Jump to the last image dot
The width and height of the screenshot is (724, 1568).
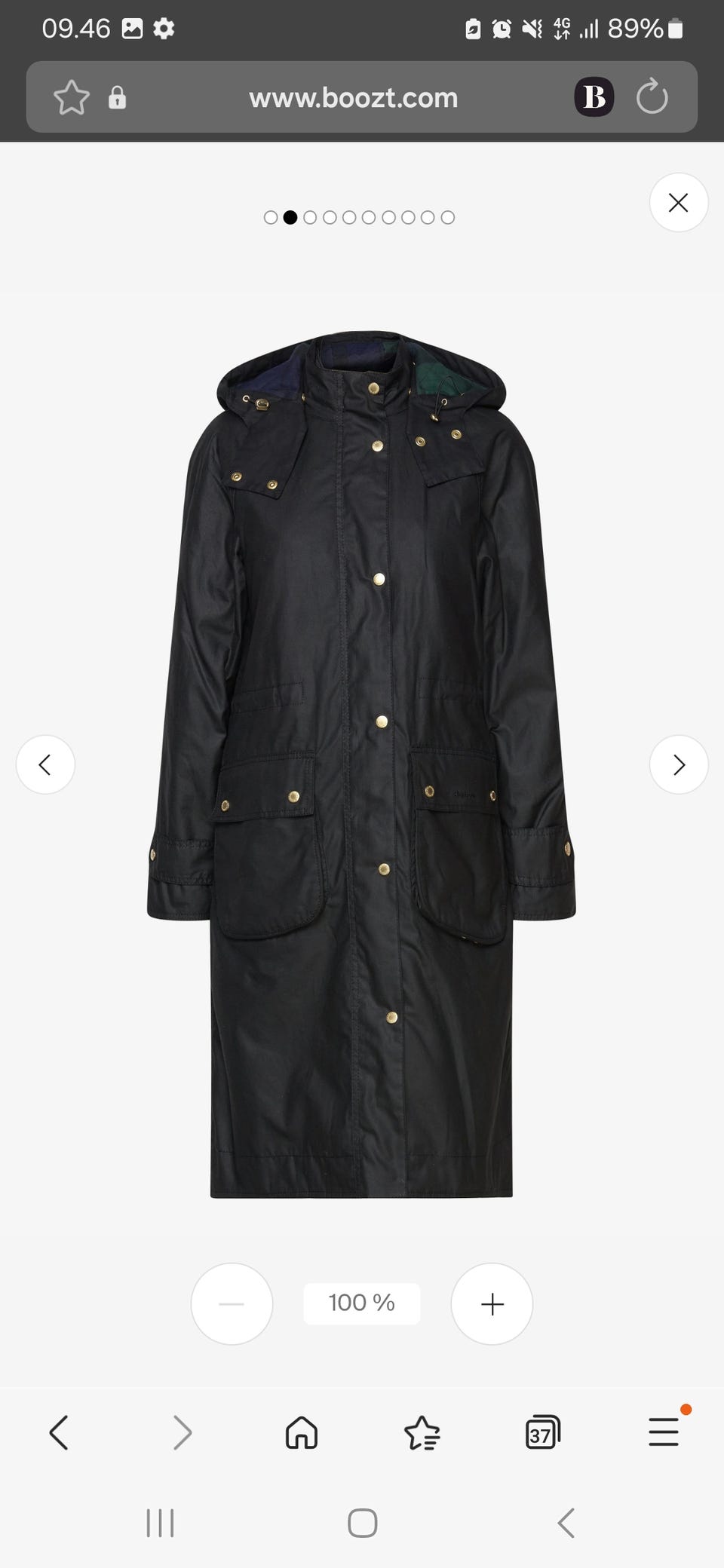click(447, 218)
